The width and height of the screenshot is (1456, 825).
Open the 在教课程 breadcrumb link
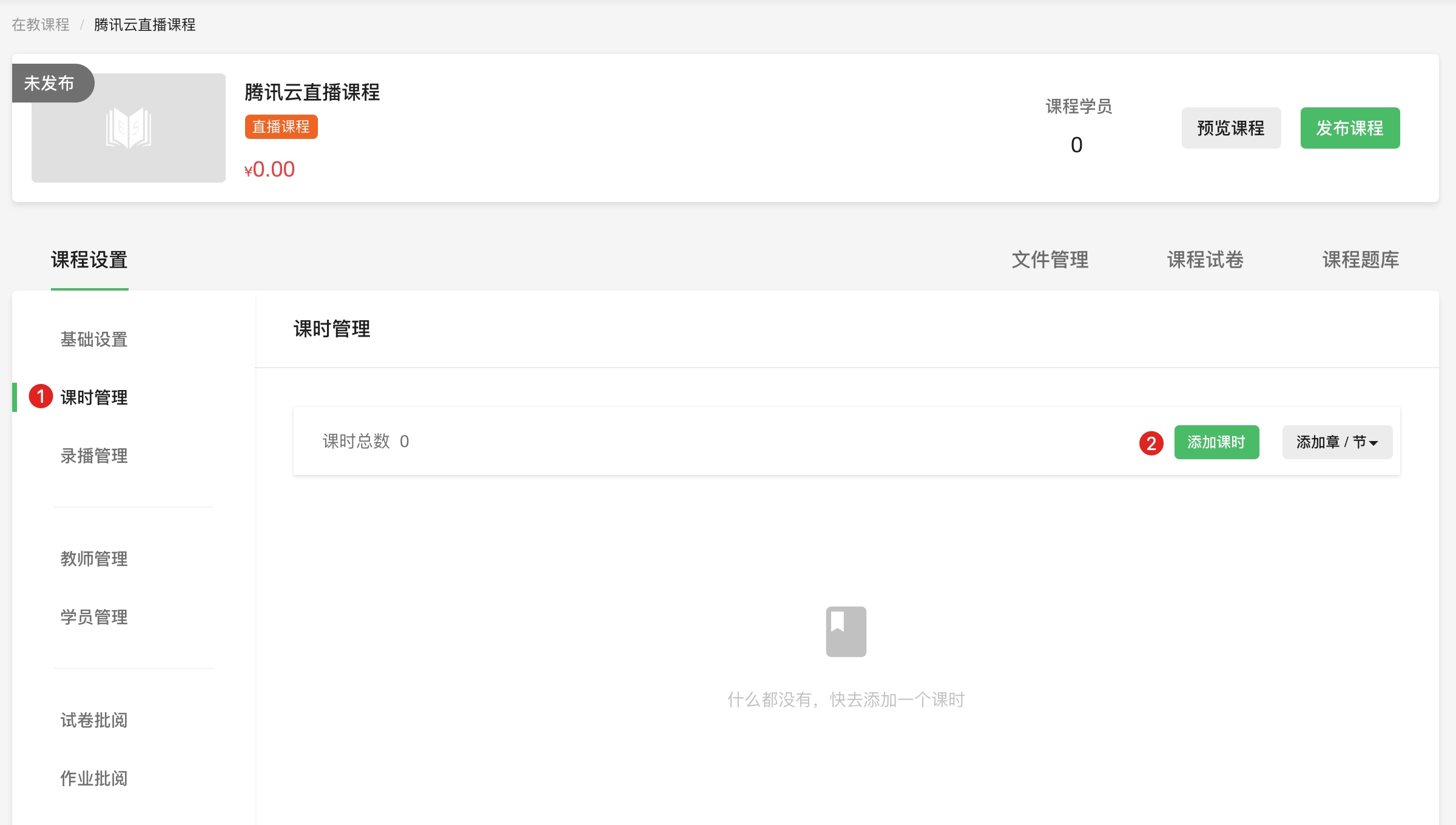(41, 25)
